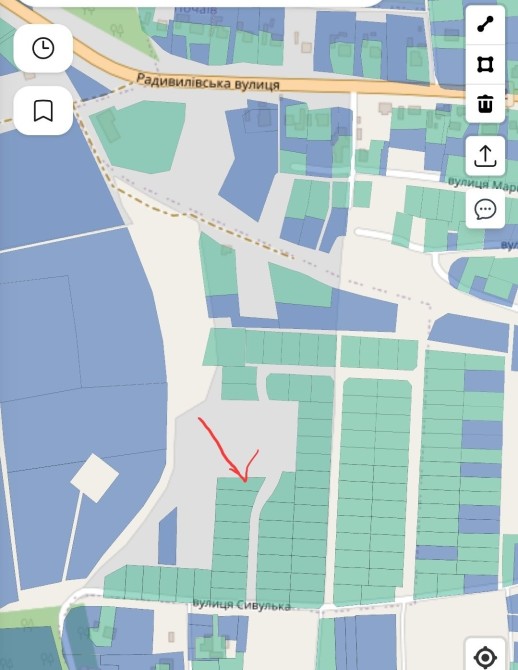Viewport: 518px width, 670px height.
Task: Select the area polygon tool
Action: pyautogui.click(x=485, y=65)
